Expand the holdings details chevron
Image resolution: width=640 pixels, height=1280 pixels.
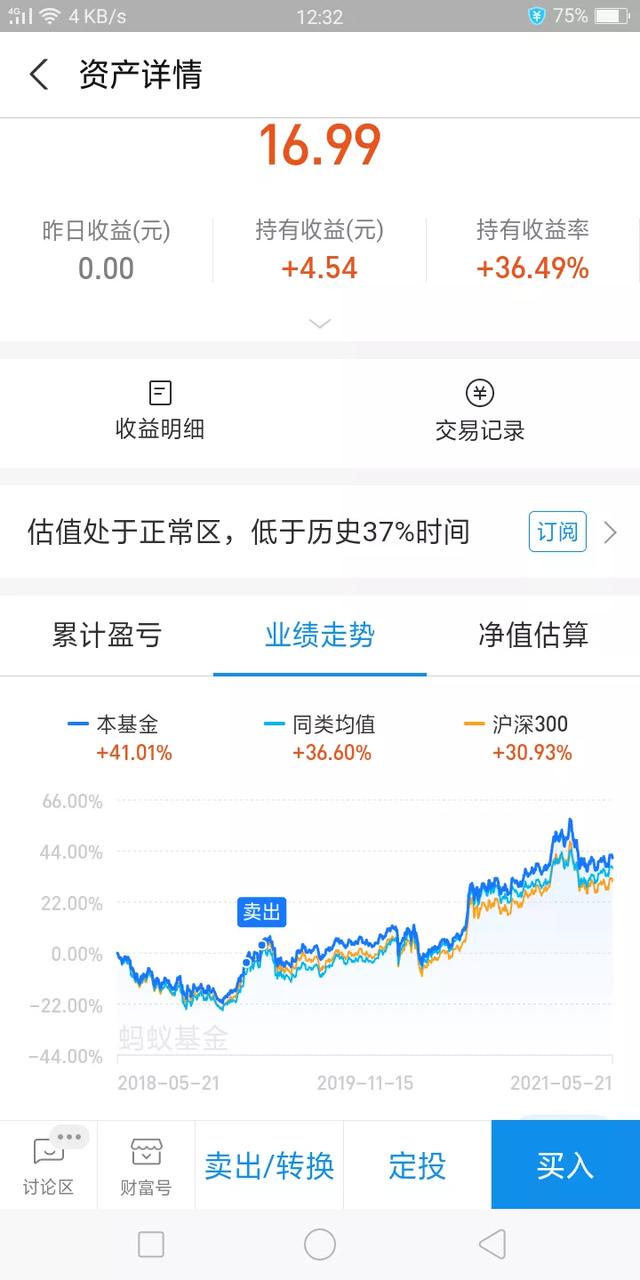[320, 323]
